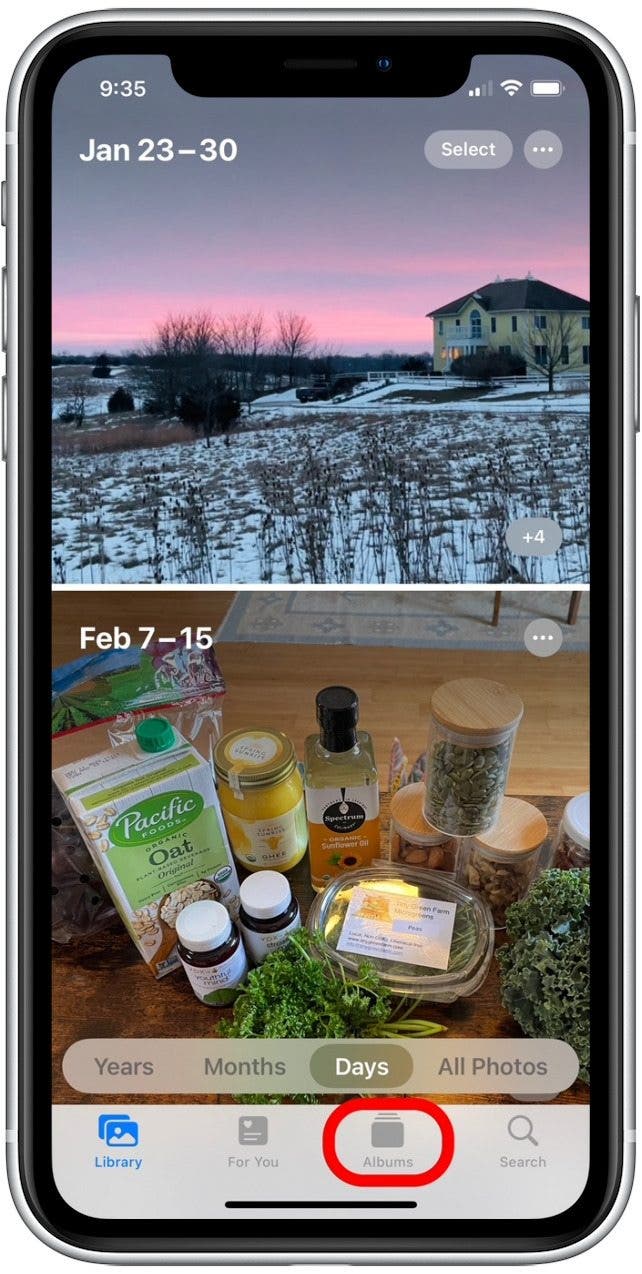Open the Search tab

522,1142
